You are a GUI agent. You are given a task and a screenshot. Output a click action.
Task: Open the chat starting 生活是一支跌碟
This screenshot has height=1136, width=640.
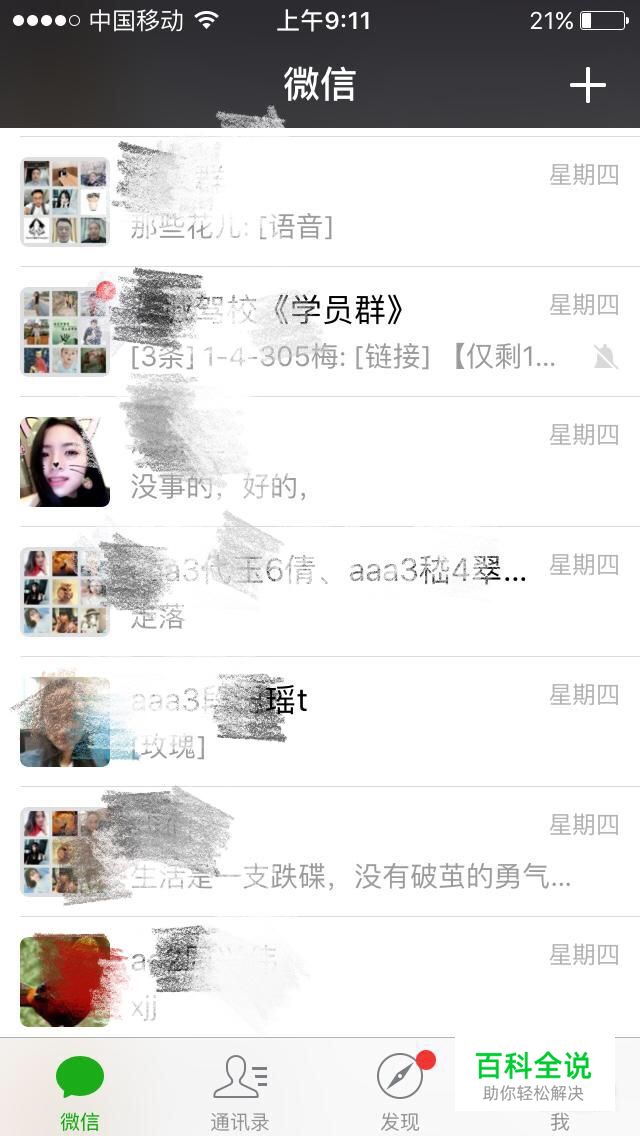pos(330,852)
